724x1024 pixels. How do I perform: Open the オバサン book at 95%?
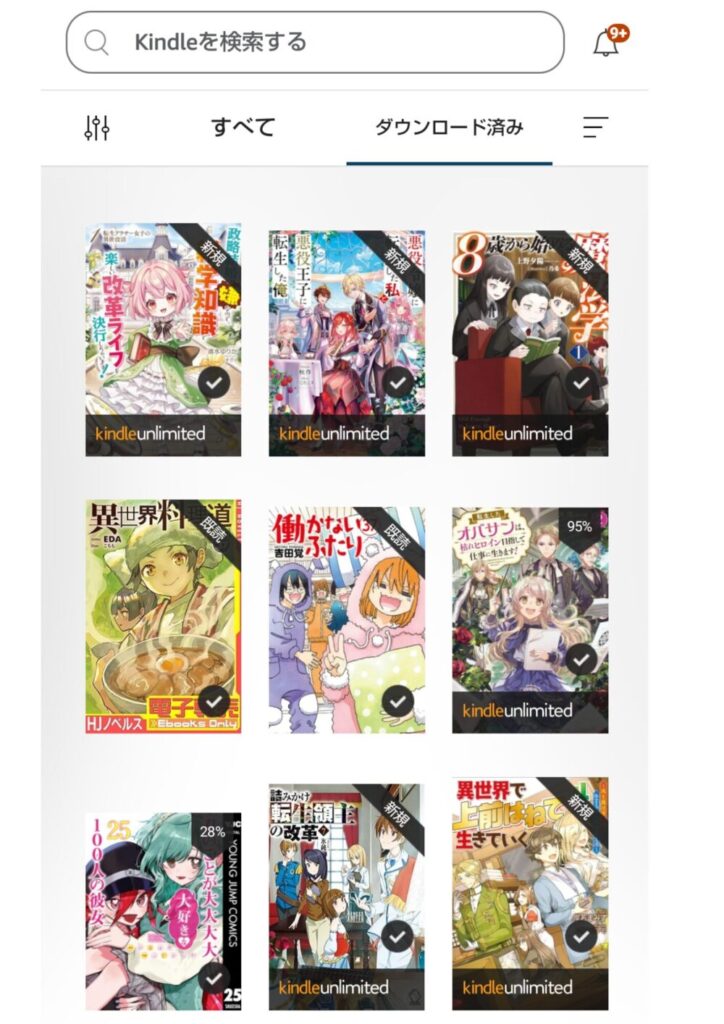(x=530, y=615)
